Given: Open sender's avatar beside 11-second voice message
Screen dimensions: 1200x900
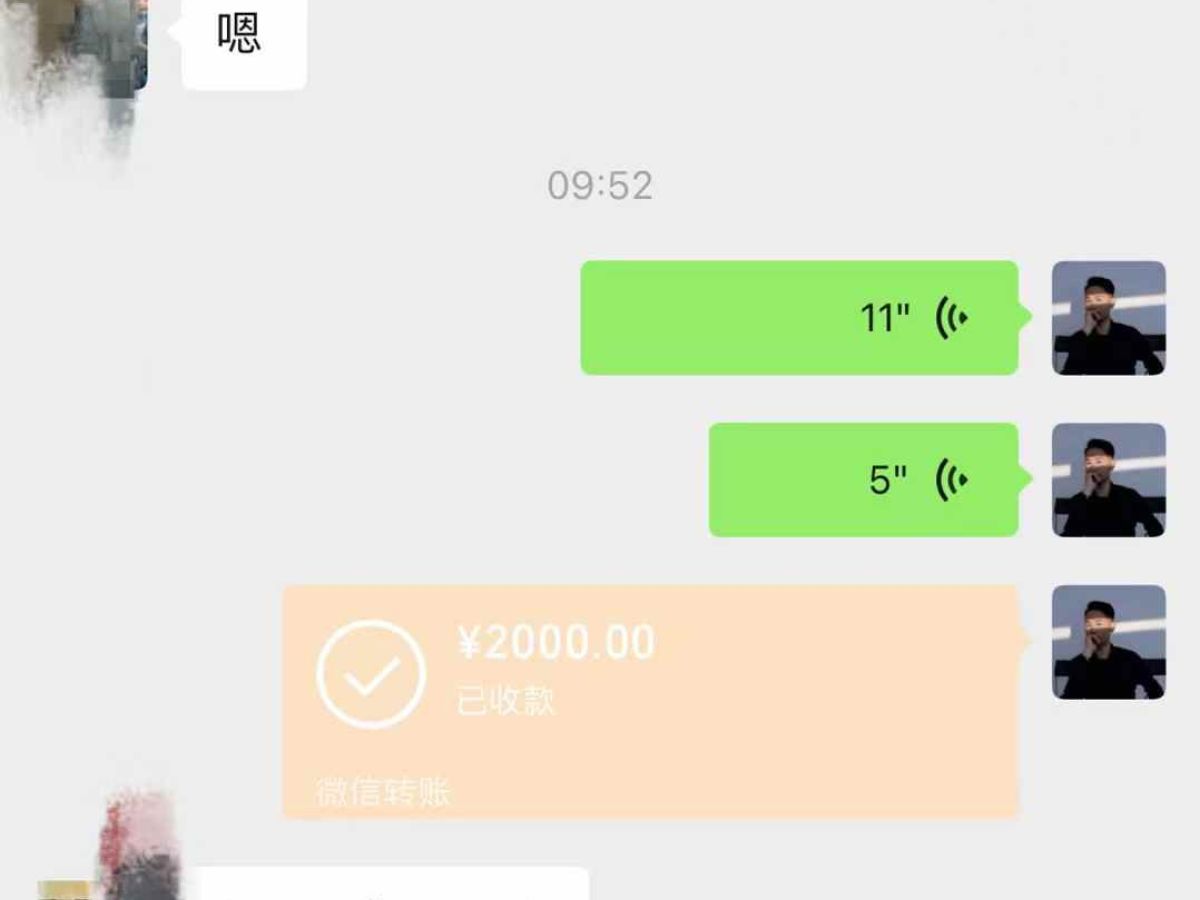Looking at the screenshot, I should coord(1108,318).
